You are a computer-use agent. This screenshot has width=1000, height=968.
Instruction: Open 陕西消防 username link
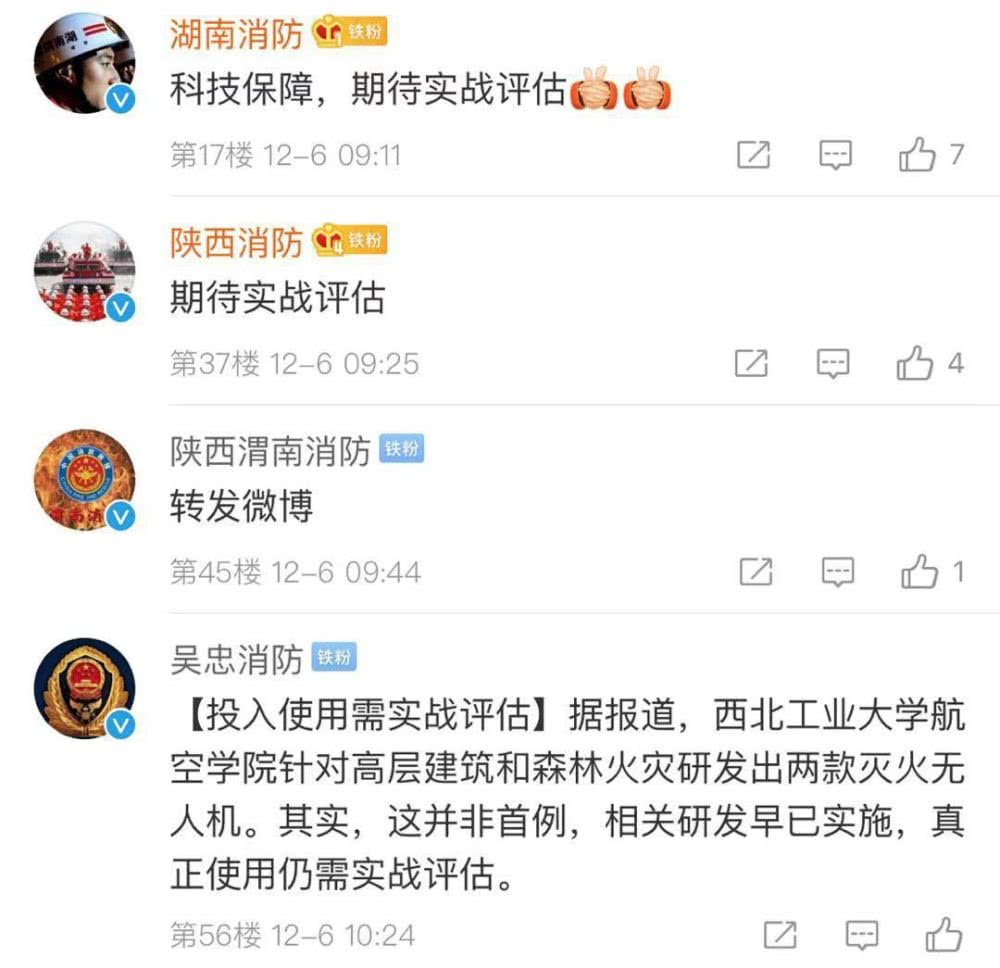[x=236, y=241]
